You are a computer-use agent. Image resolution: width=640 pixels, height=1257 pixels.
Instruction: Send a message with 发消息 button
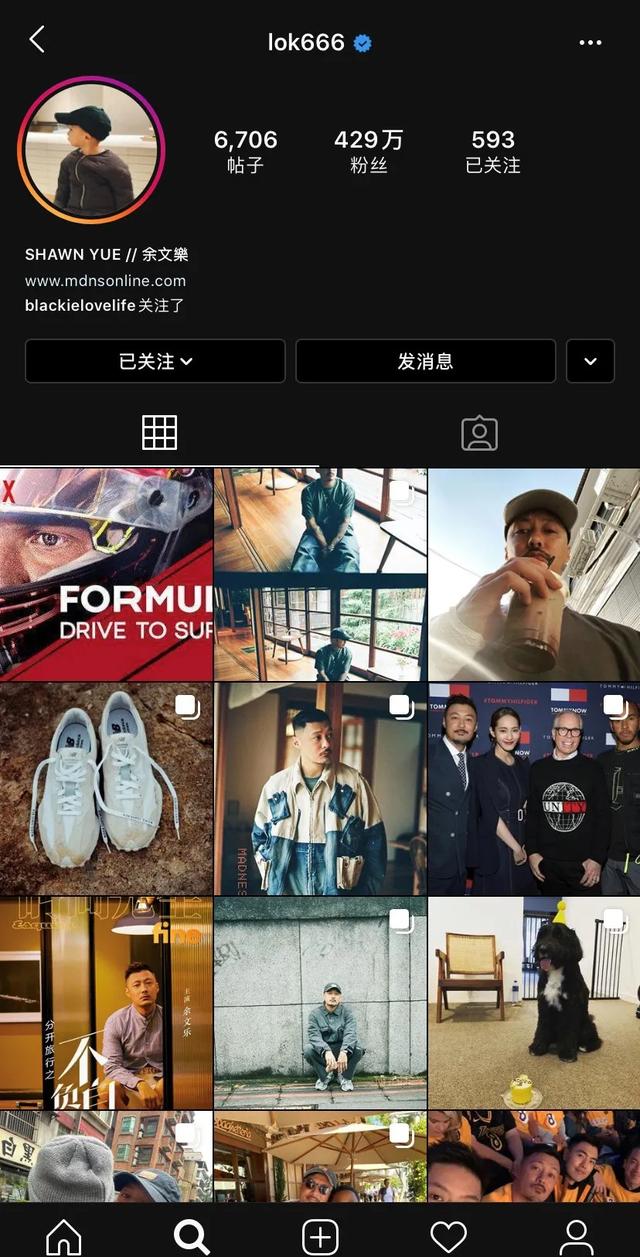(425, 361)
